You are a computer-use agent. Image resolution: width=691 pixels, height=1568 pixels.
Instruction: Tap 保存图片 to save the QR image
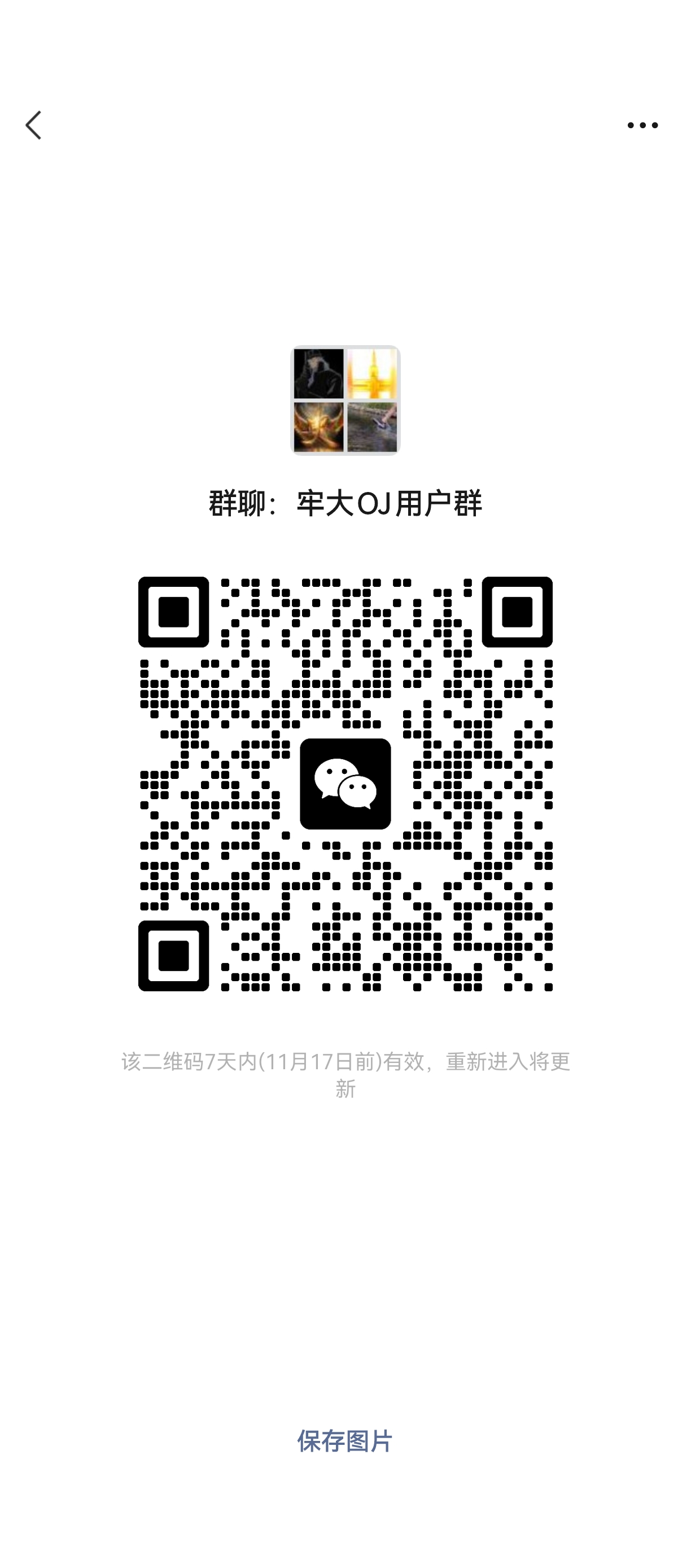pyautogui.click(x=345, y=1441)
